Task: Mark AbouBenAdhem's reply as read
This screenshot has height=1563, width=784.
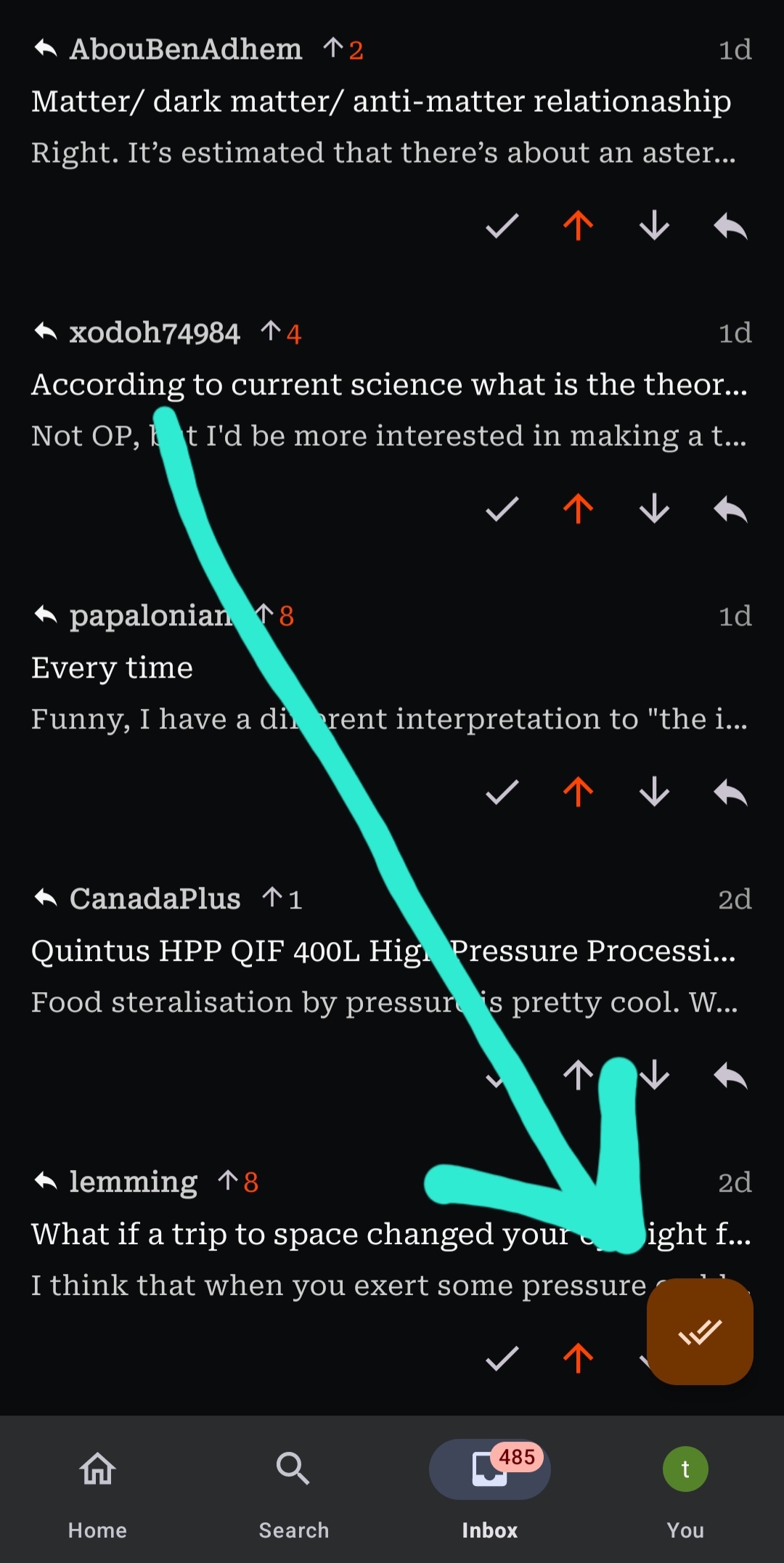Action: [x=502, y=226]
